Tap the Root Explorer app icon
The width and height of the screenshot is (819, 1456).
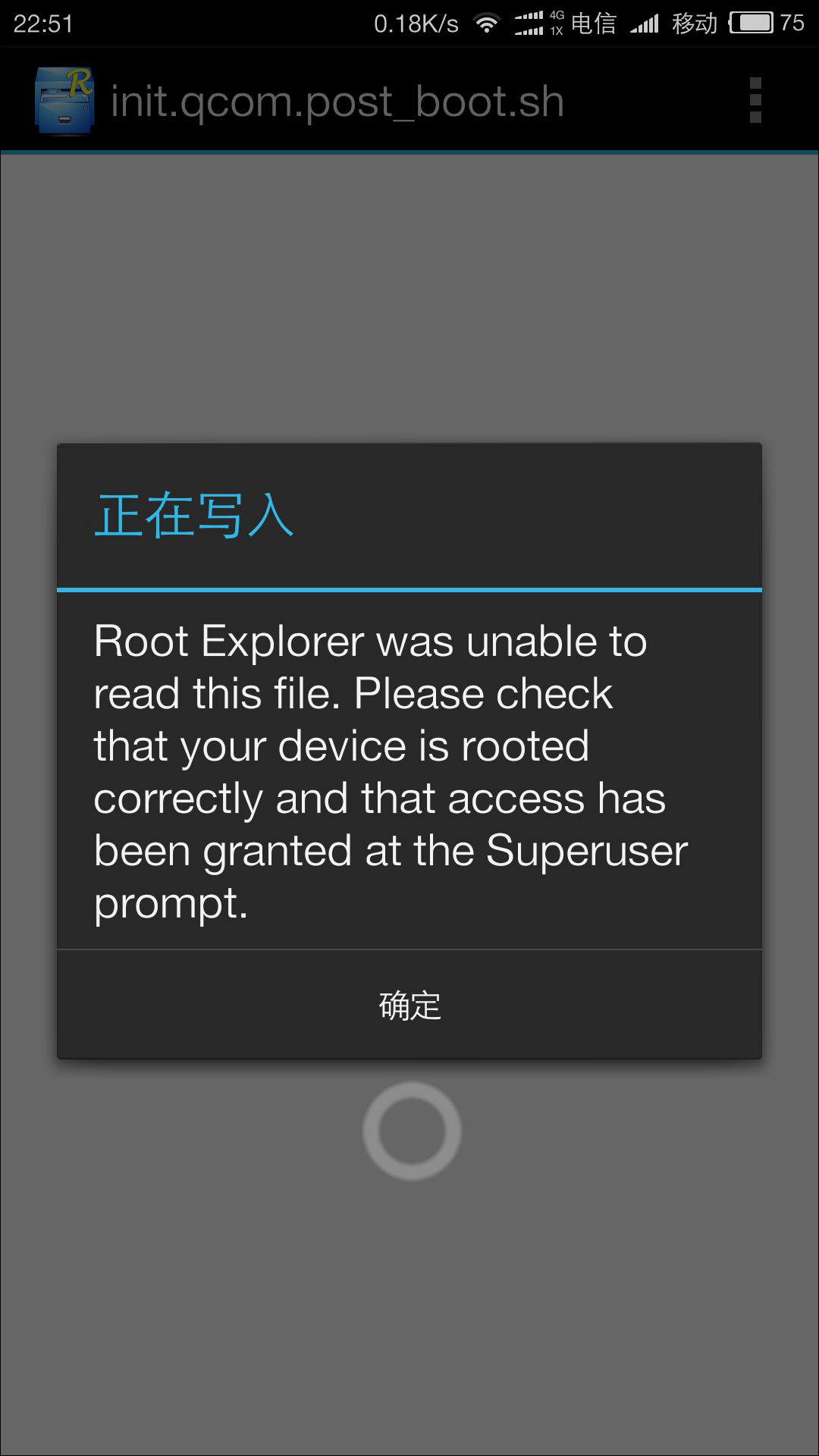point(64,101)
